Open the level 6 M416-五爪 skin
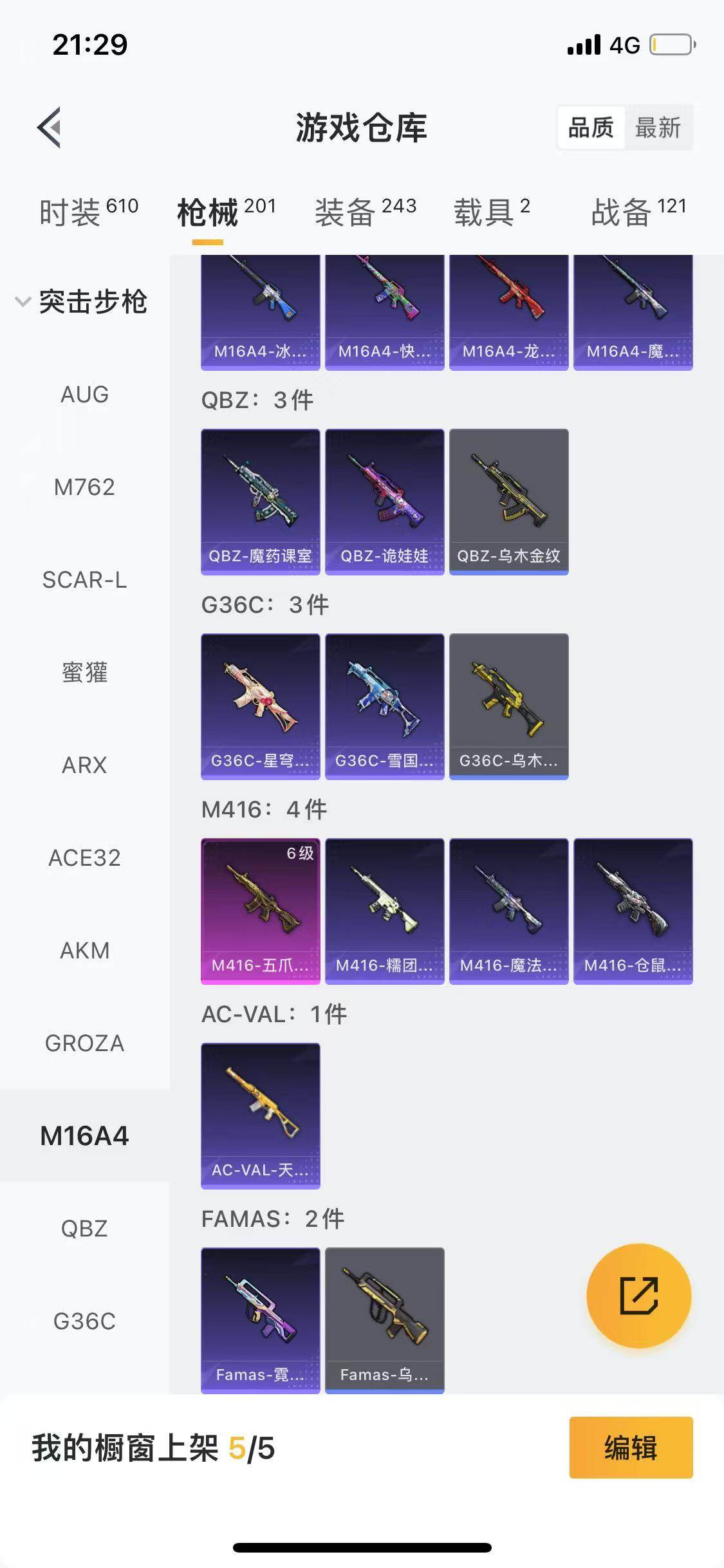 261,911
